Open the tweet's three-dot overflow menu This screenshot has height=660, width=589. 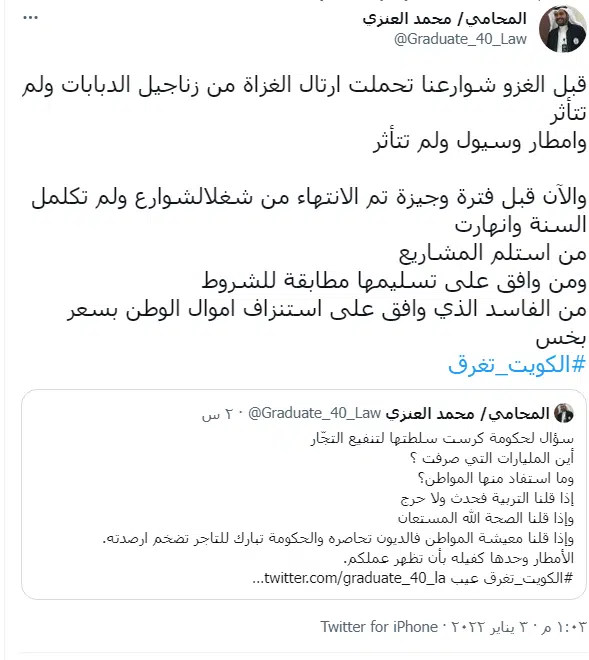[30, 18]
